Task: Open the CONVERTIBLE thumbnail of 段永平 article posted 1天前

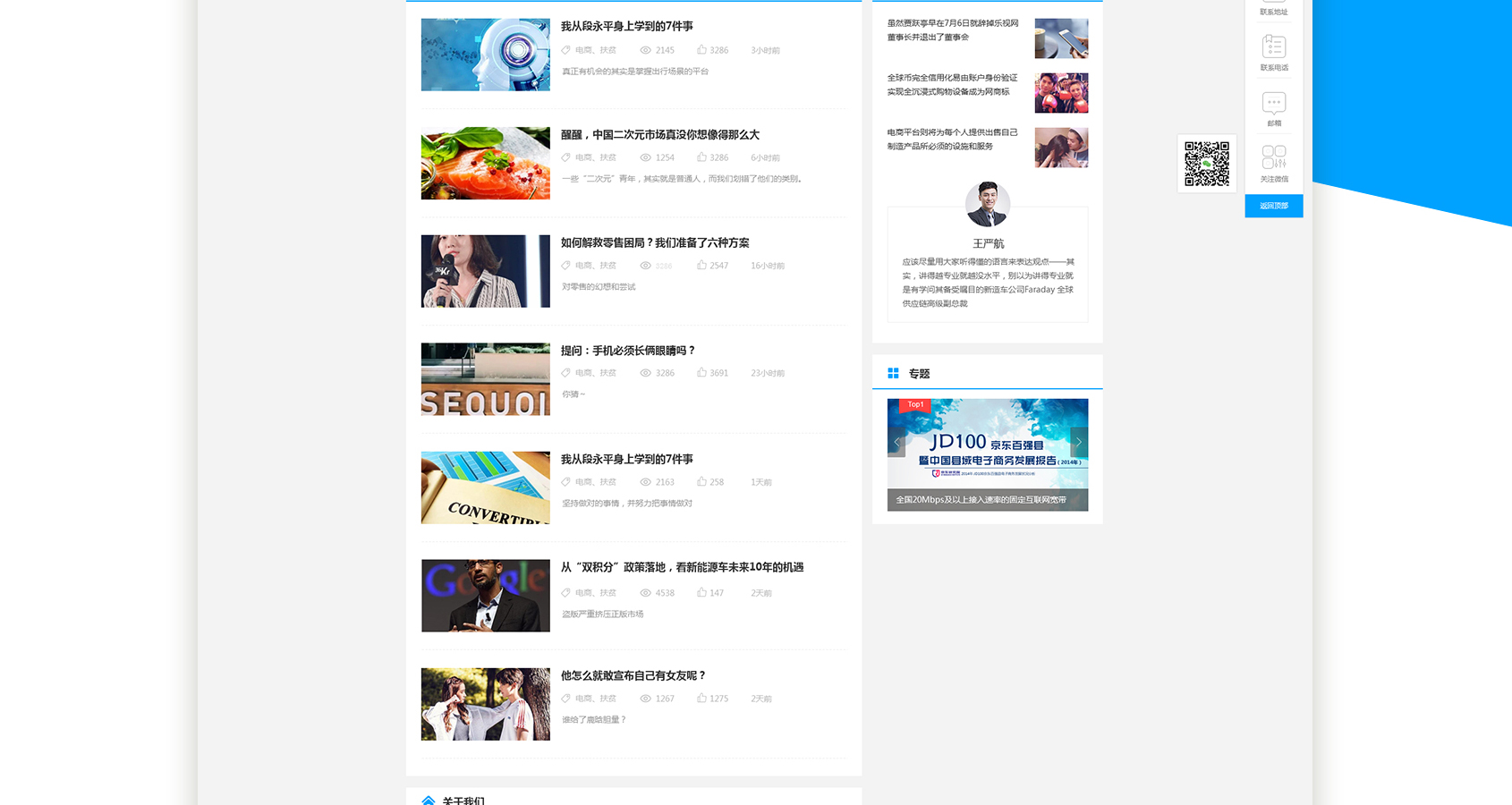Action: pyautogui.click(x=485, y=487)
